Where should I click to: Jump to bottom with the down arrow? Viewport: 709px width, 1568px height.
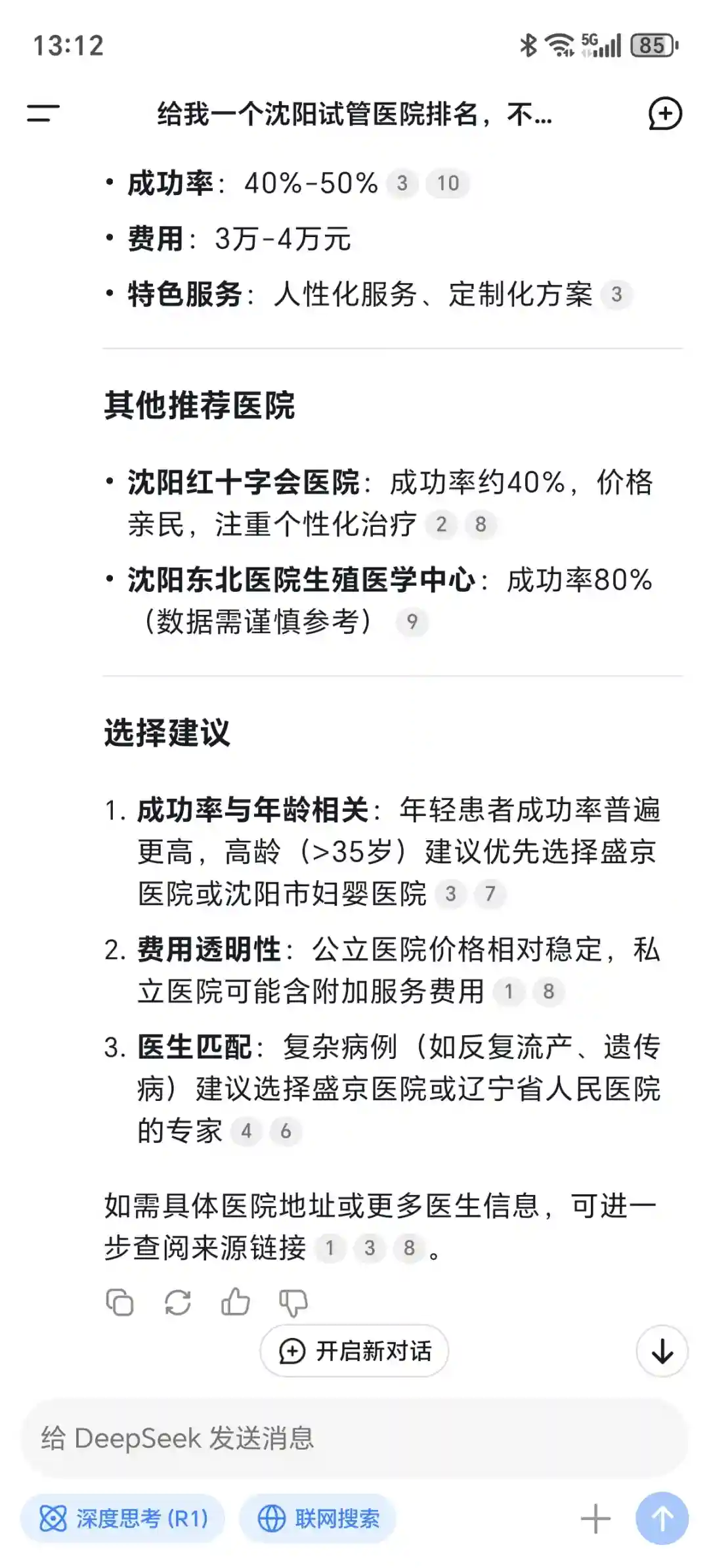tap(662, 1351)
